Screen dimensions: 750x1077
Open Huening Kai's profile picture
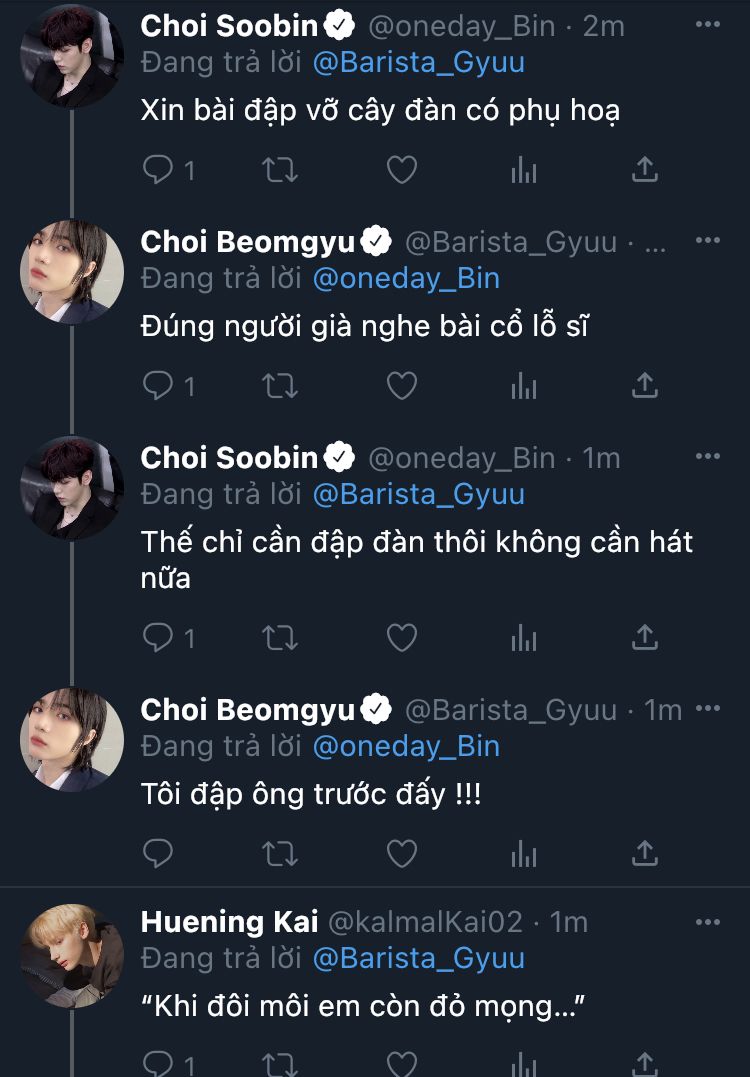72,955
